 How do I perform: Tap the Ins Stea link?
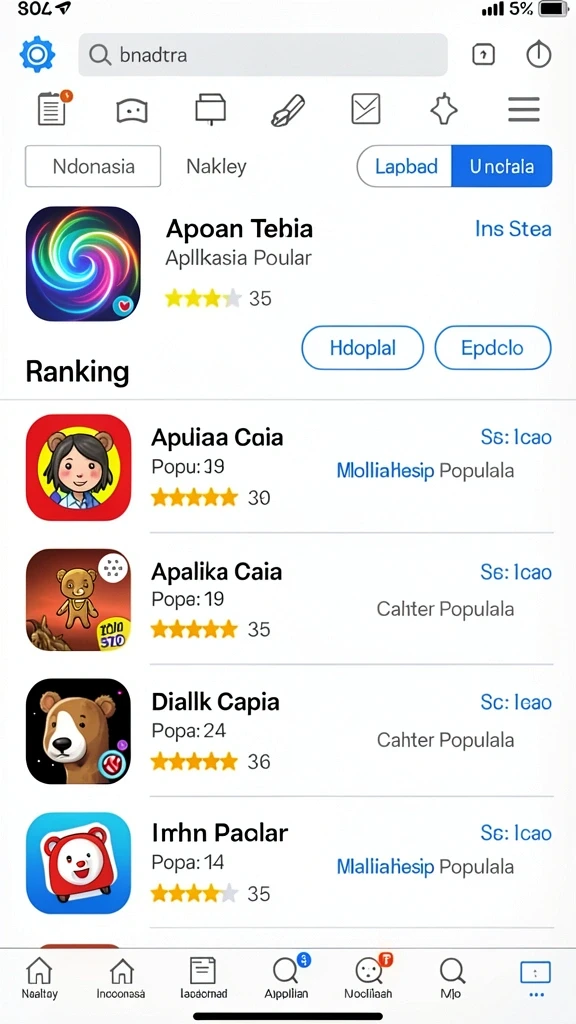click(x=513, y=229)
